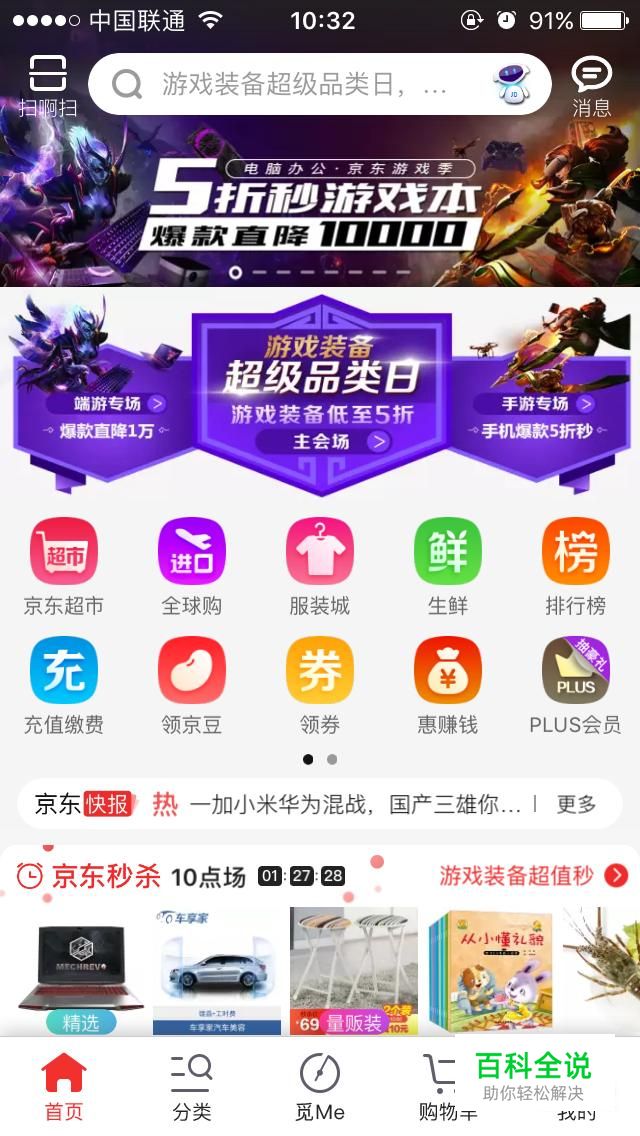Viewport: 640px width, 1136px height.
Task: Open the 扫啊扫 scanner
Action: pos(48,86)
